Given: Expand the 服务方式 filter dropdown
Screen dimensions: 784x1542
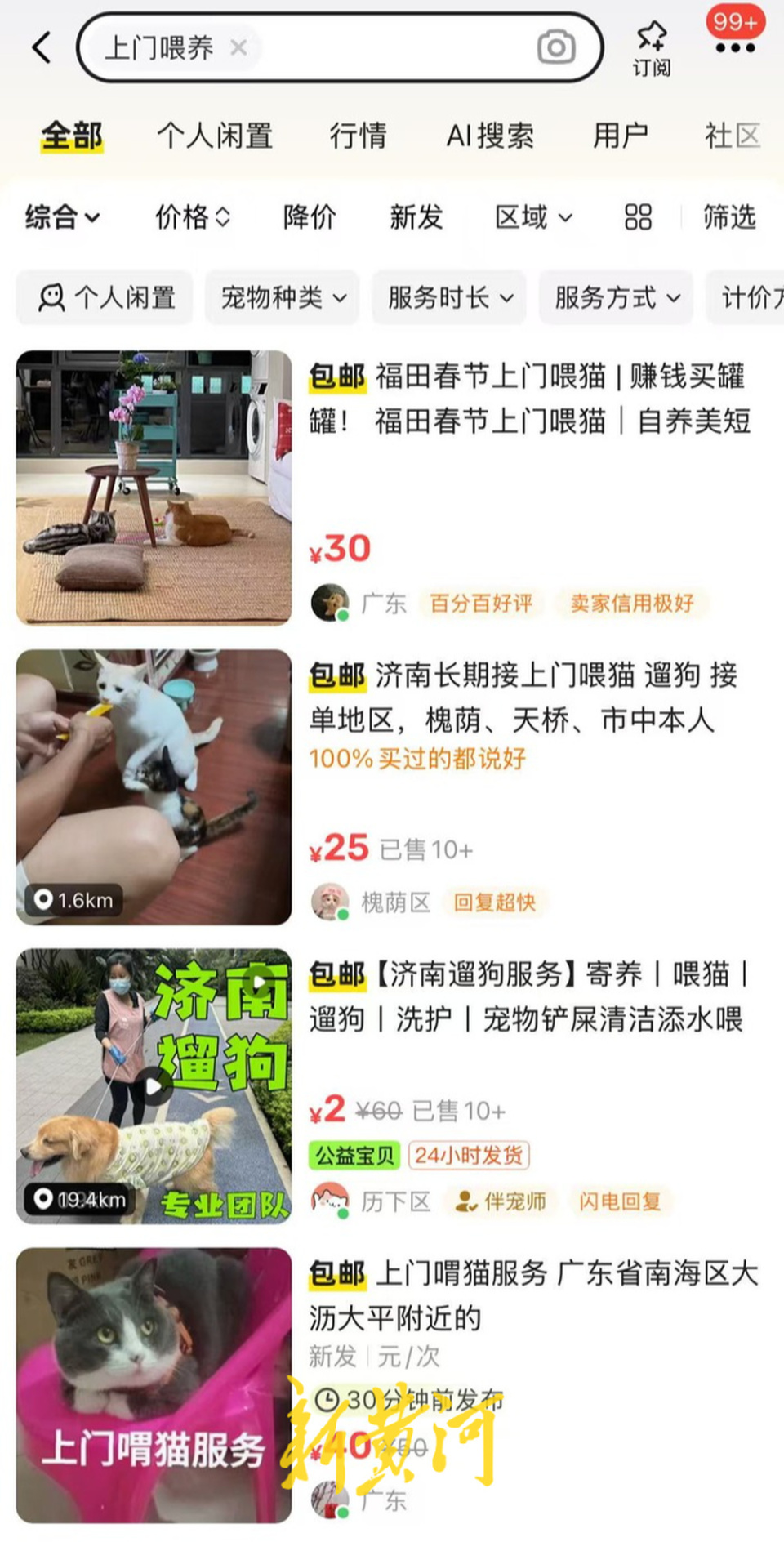Looking at the screenshot, I should 615,298.
